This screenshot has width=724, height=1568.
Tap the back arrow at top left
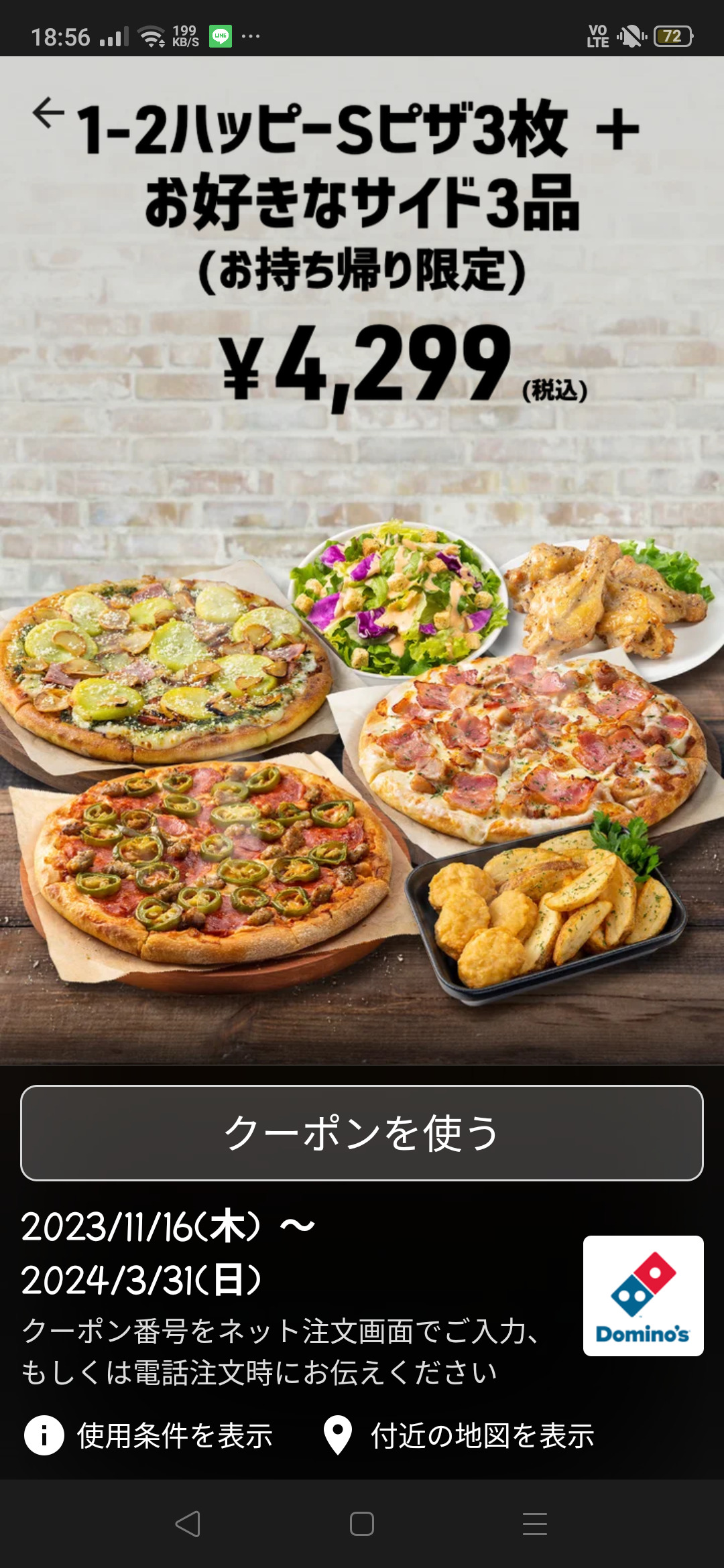coord(48,113)
